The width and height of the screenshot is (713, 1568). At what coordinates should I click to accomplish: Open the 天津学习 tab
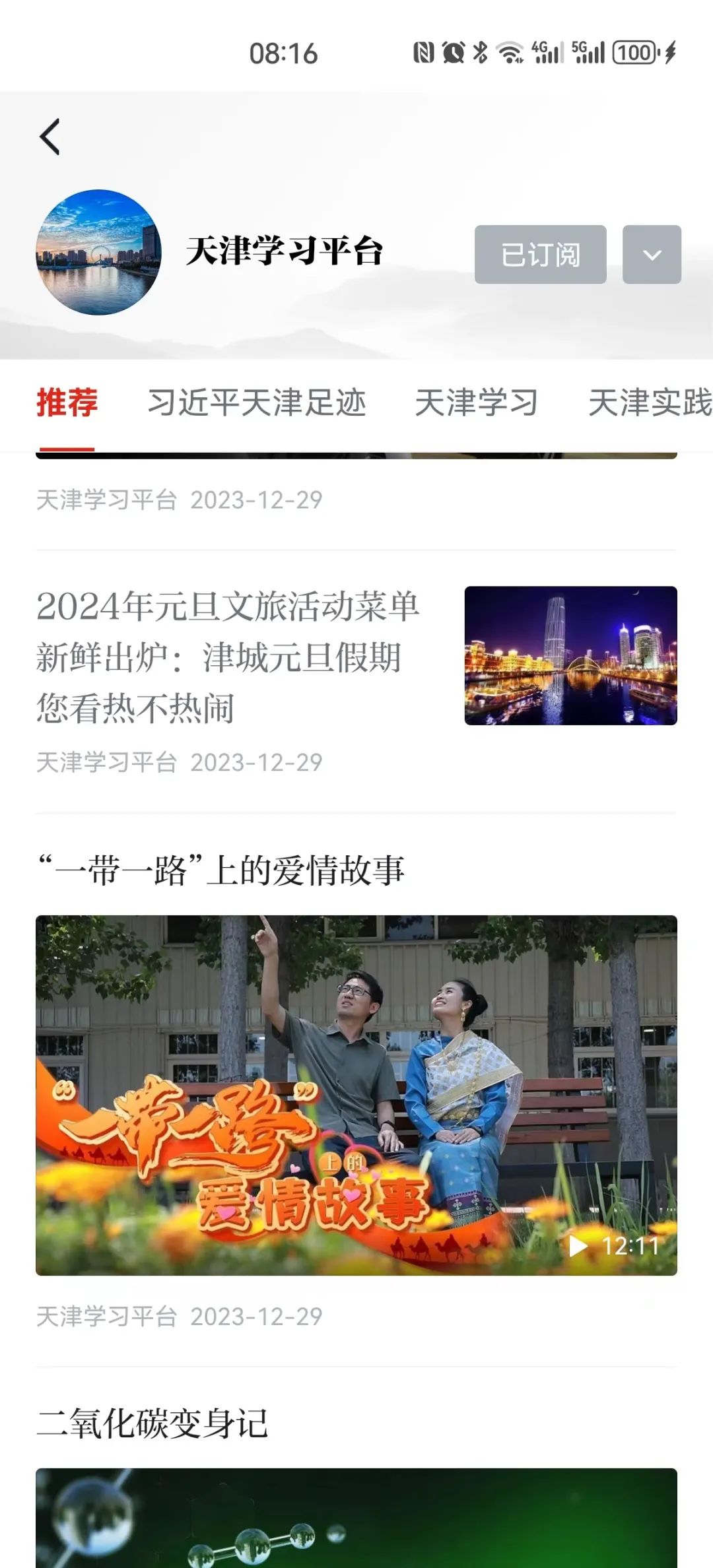click(x=476, y=403)
